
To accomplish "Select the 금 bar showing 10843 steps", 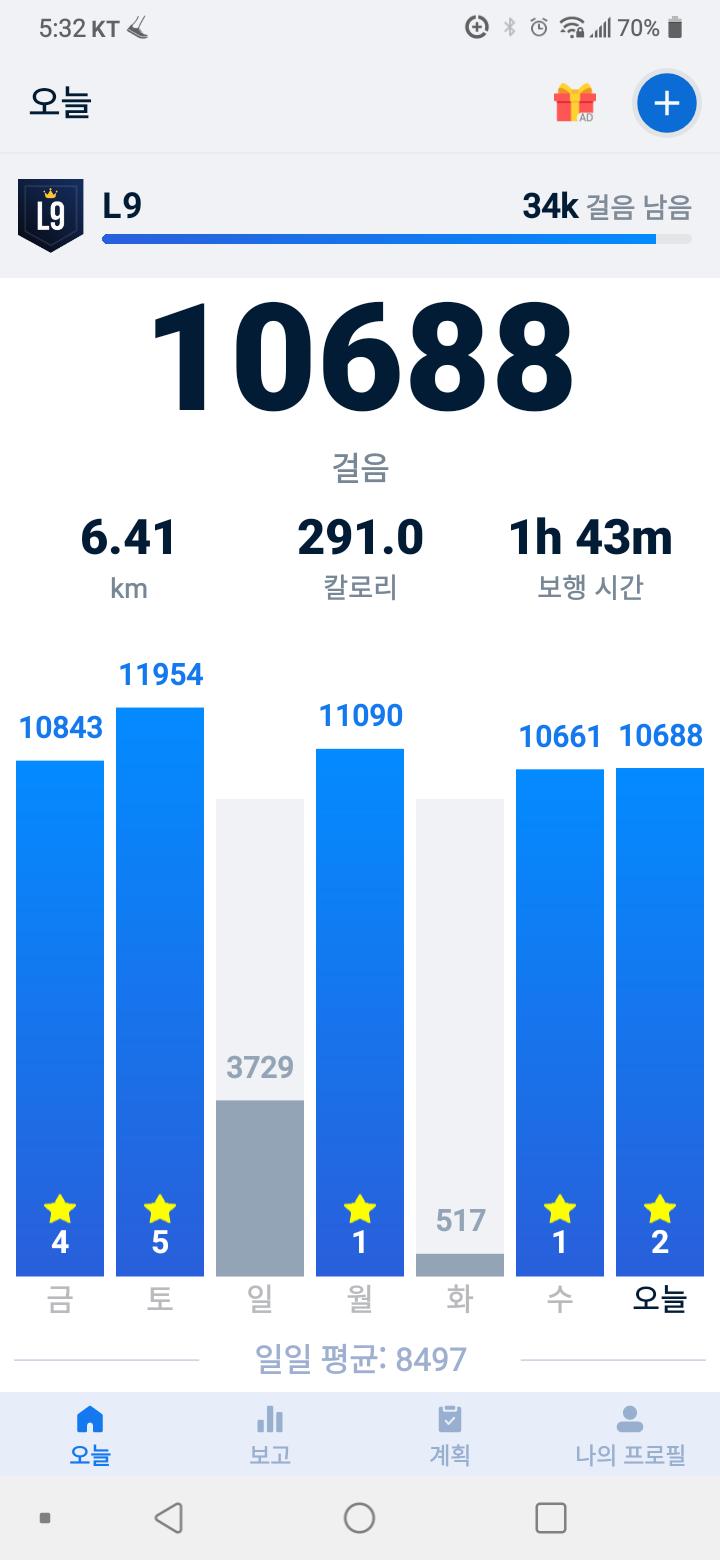I will pos(60,1017).
